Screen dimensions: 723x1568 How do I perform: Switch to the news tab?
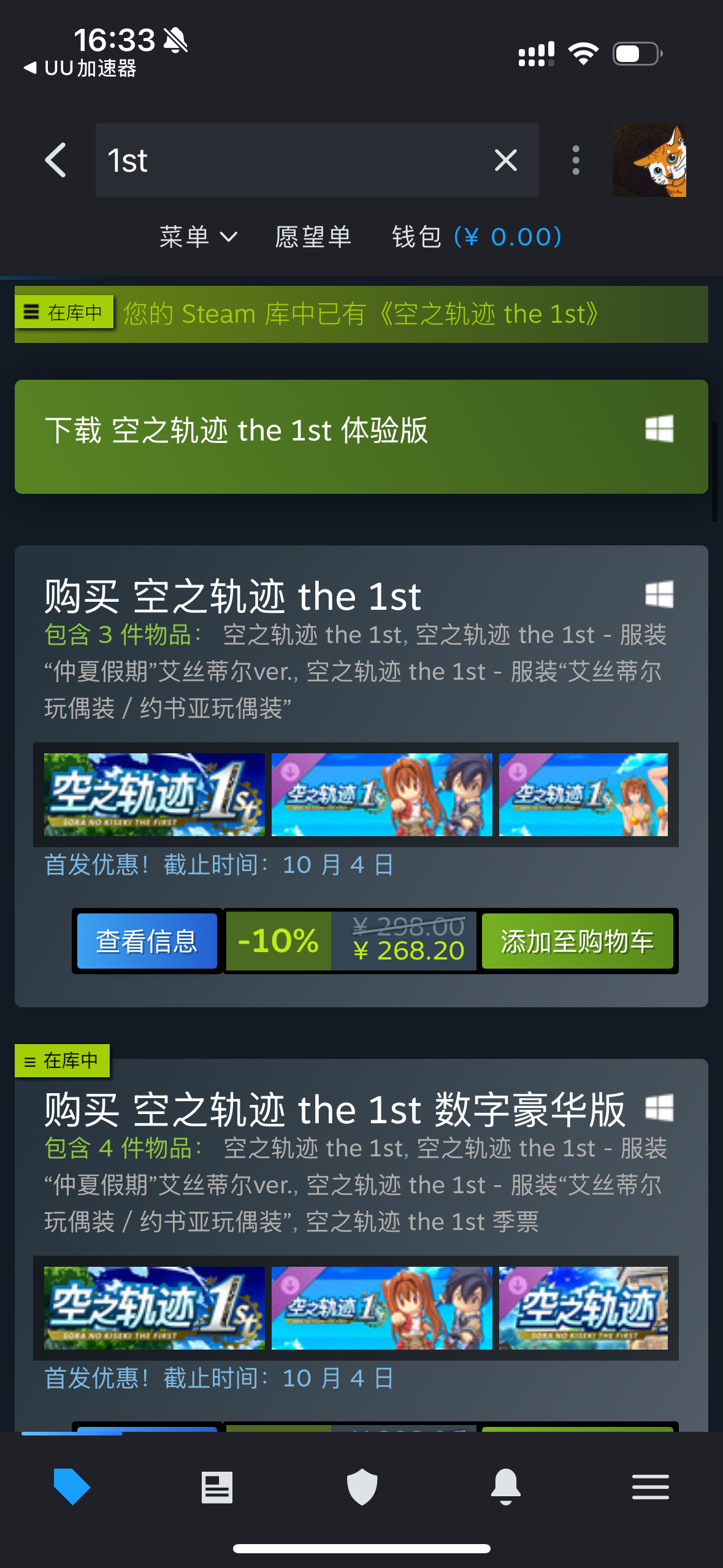(217, 1487)
